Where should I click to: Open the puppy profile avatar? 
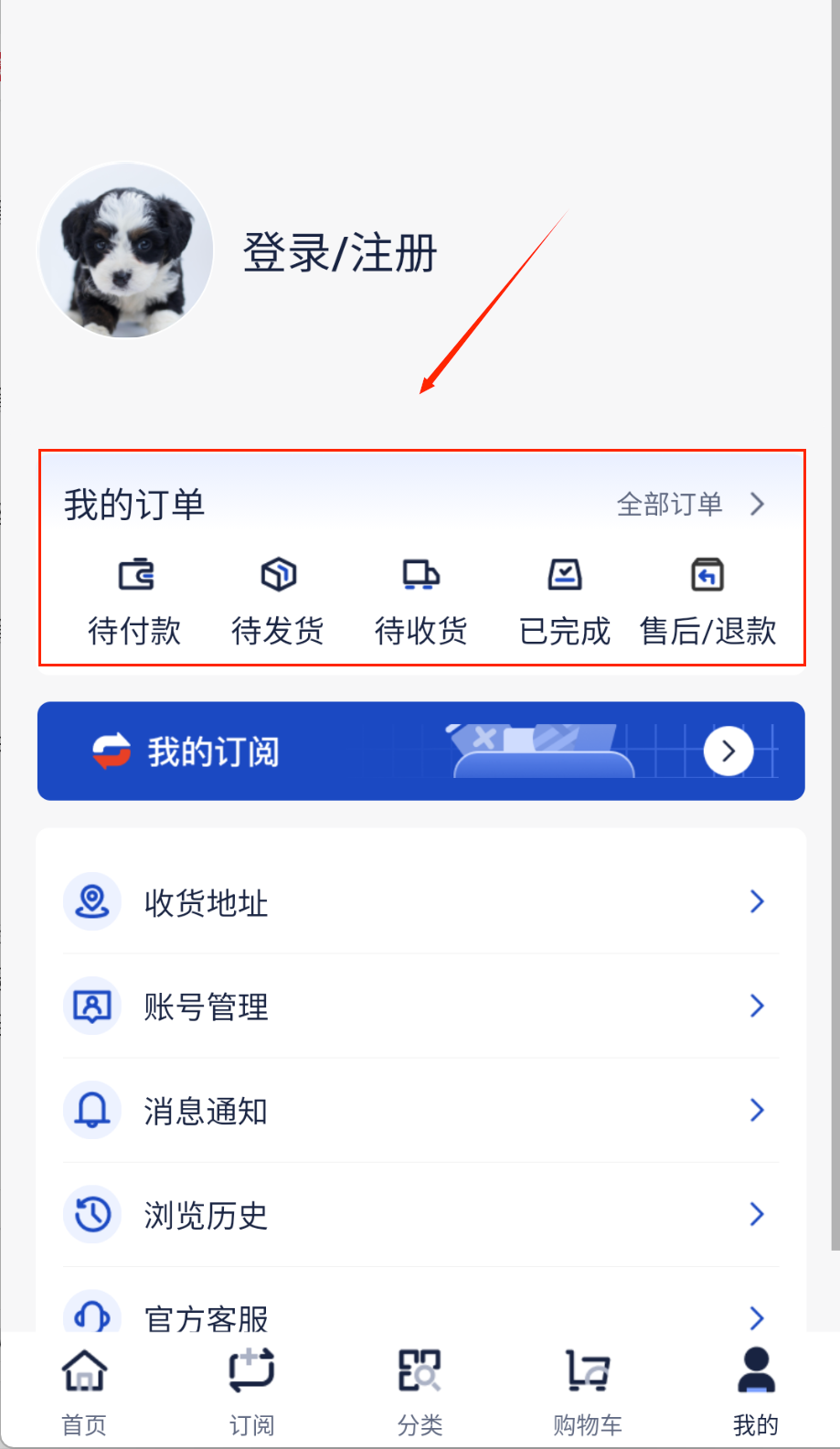pos(126,250)
